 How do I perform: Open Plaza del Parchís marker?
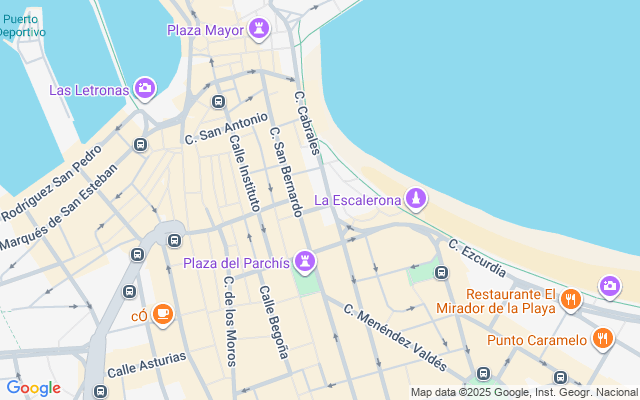(305, 263)
